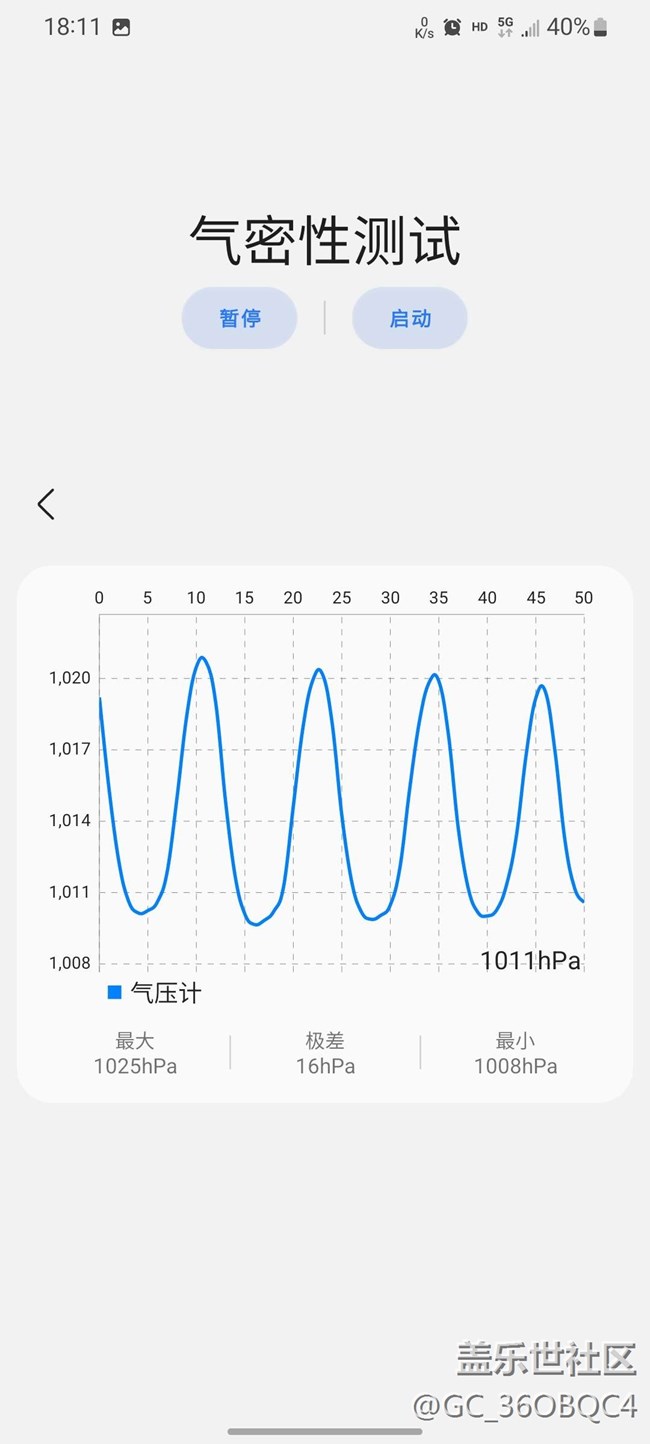Start the test with 启动

click(x=410, y=319)
